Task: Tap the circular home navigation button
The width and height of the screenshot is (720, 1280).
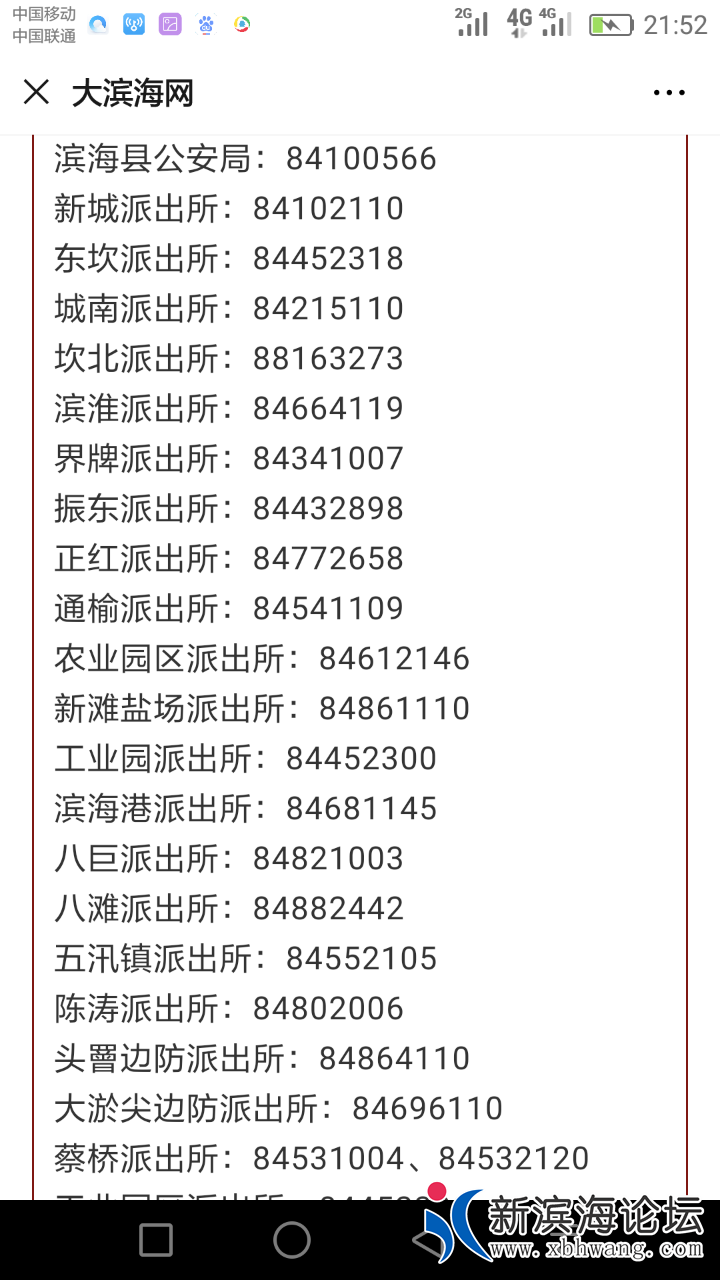Action: pyautogui.click(x=291, y=1238)
